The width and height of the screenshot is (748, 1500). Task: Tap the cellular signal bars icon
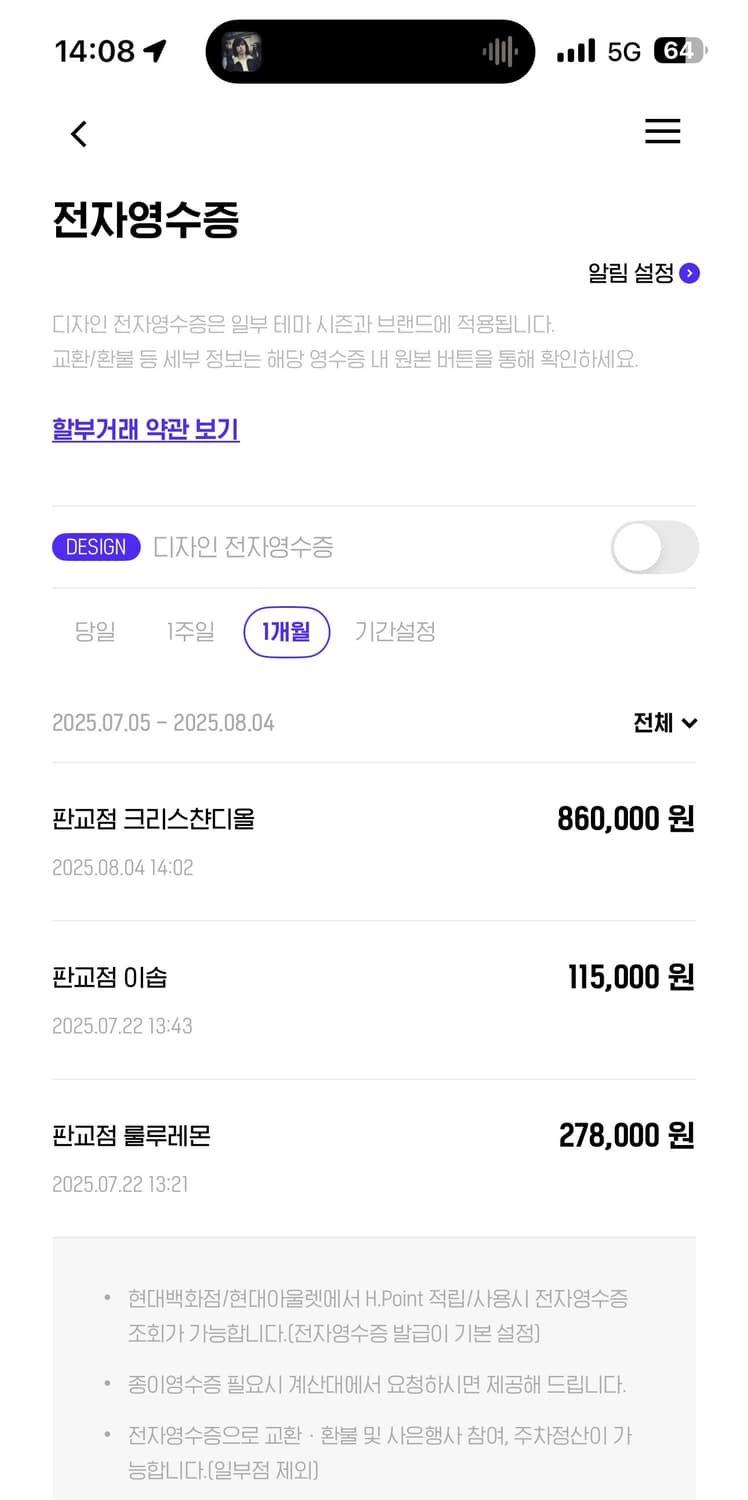(x=576, y=51)
